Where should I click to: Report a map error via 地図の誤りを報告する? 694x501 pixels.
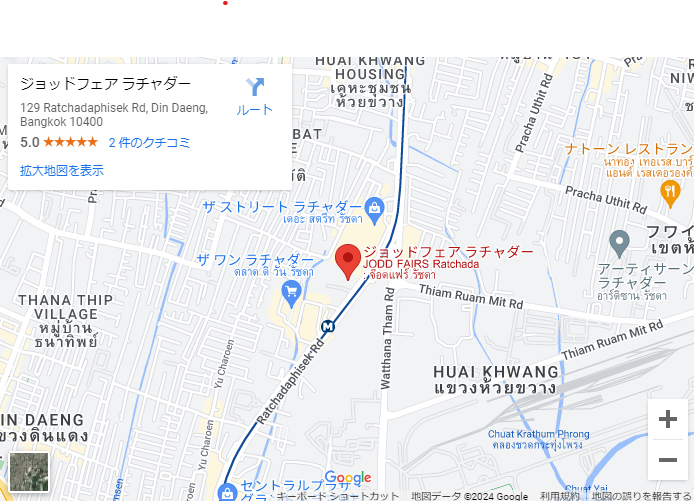(640, 496)
